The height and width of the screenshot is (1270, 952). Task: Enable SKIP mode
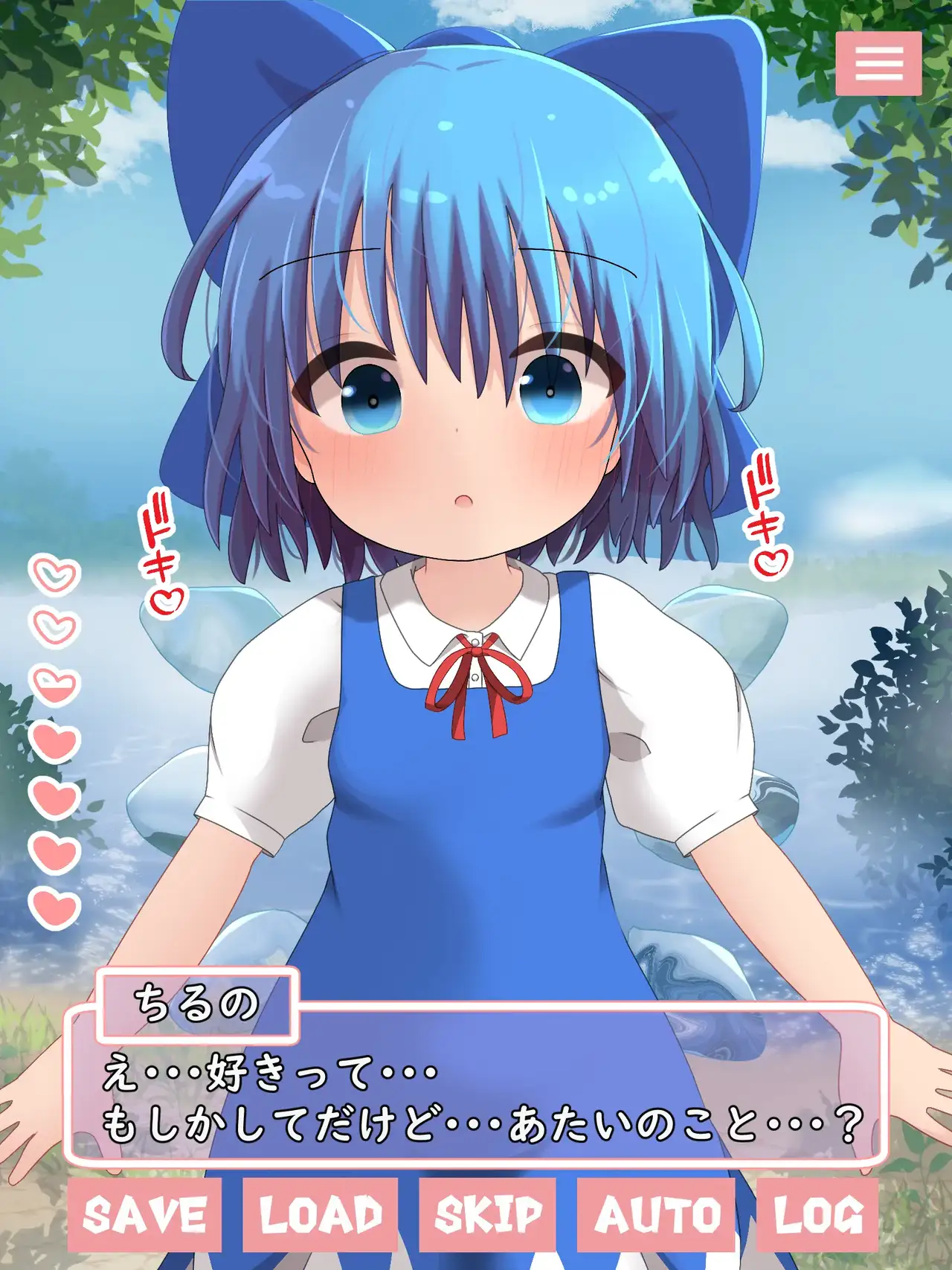click(488, 1215)
